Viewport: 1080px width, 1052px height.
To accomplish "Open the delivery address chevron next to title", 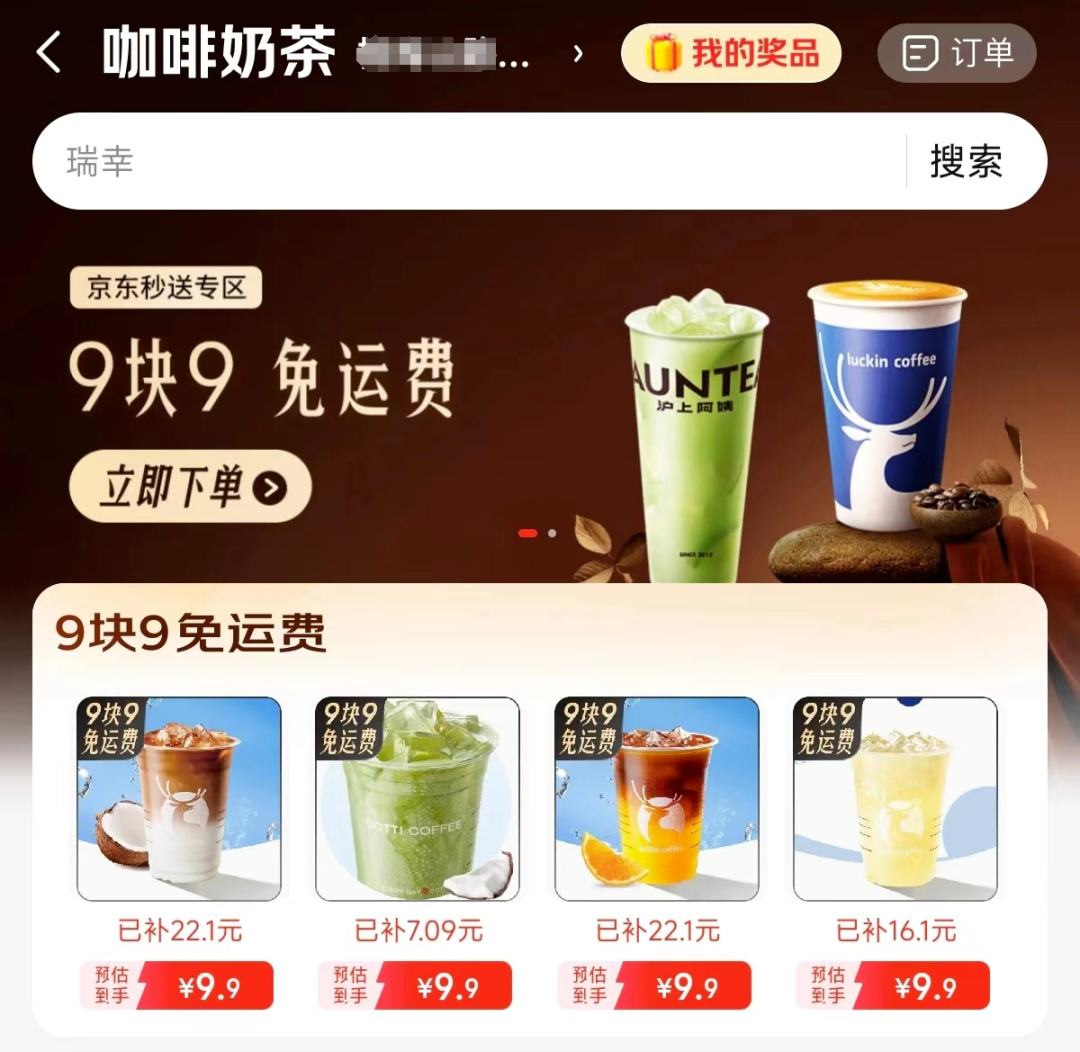I will 577,54.
